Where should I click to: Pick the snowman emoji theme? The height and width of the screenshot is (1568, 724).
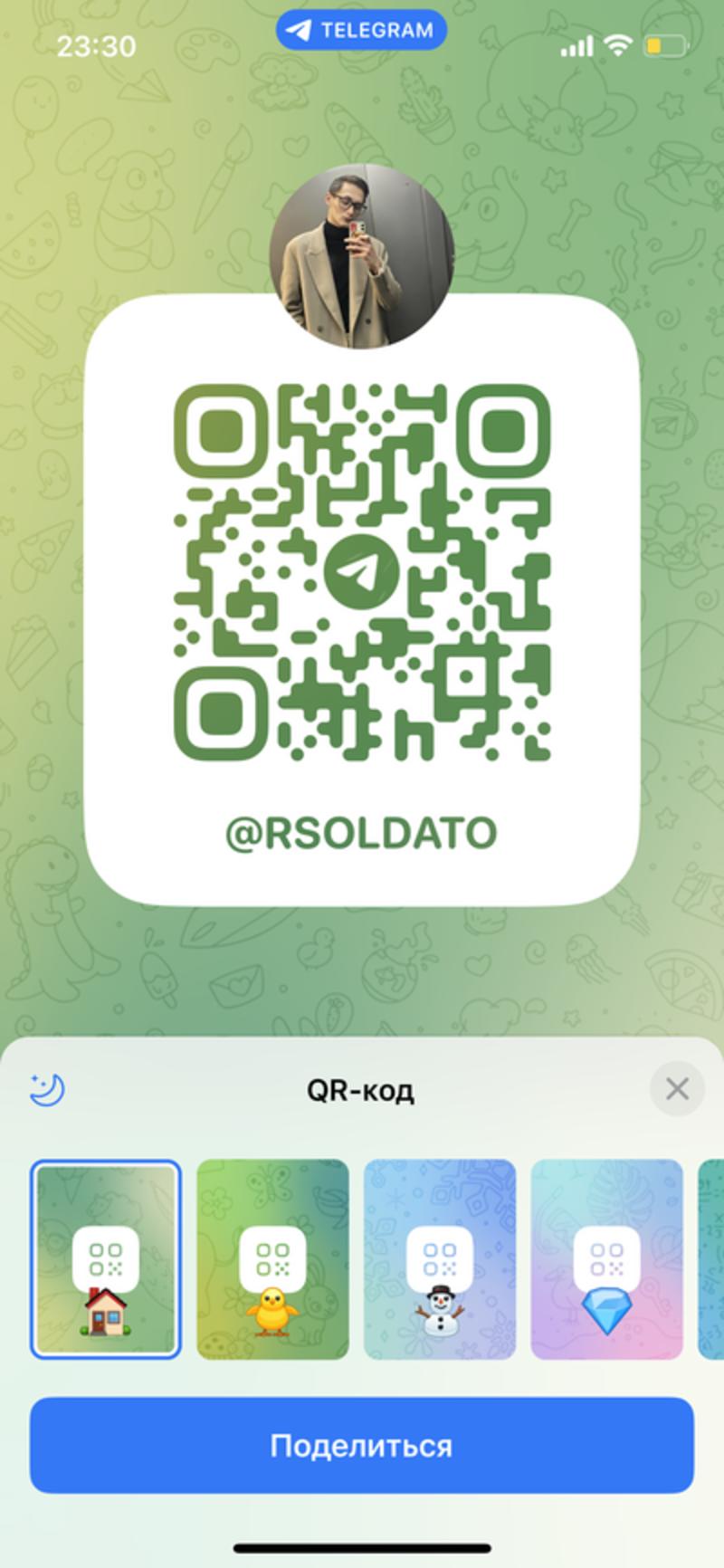[x=440, y=1259]
